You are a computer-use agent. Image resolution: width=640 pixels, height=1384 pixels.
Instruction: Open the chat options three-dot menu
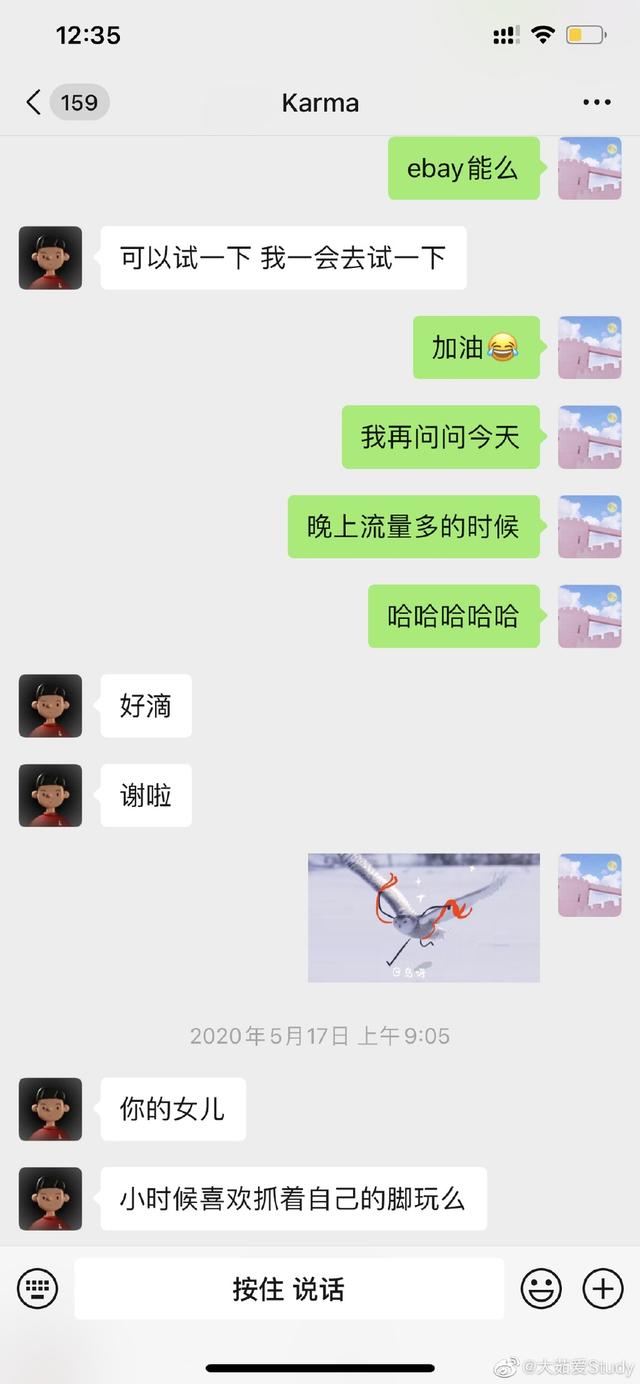pyautogui.click(x=596, y=102)
